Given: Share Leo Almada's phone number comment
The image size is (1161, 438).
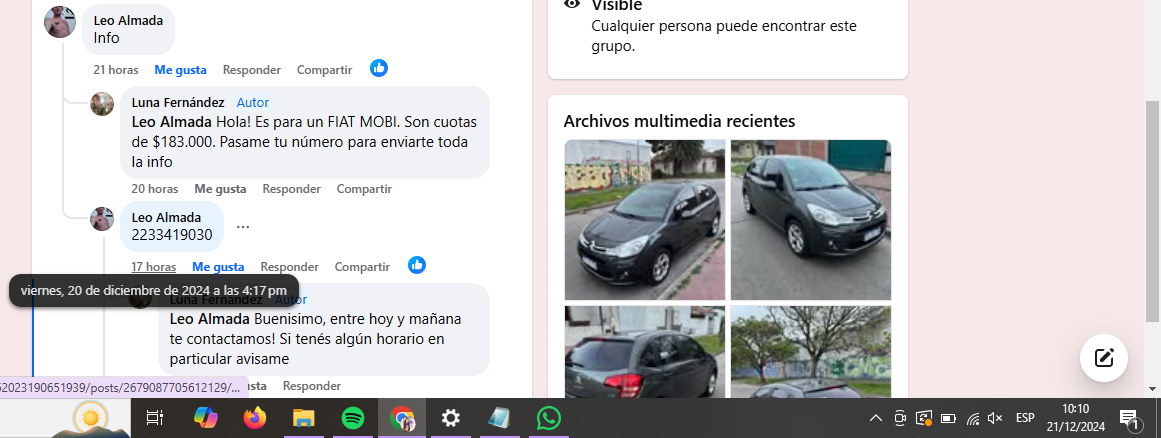Looking at the screenshot, I should tap(362, 267).
